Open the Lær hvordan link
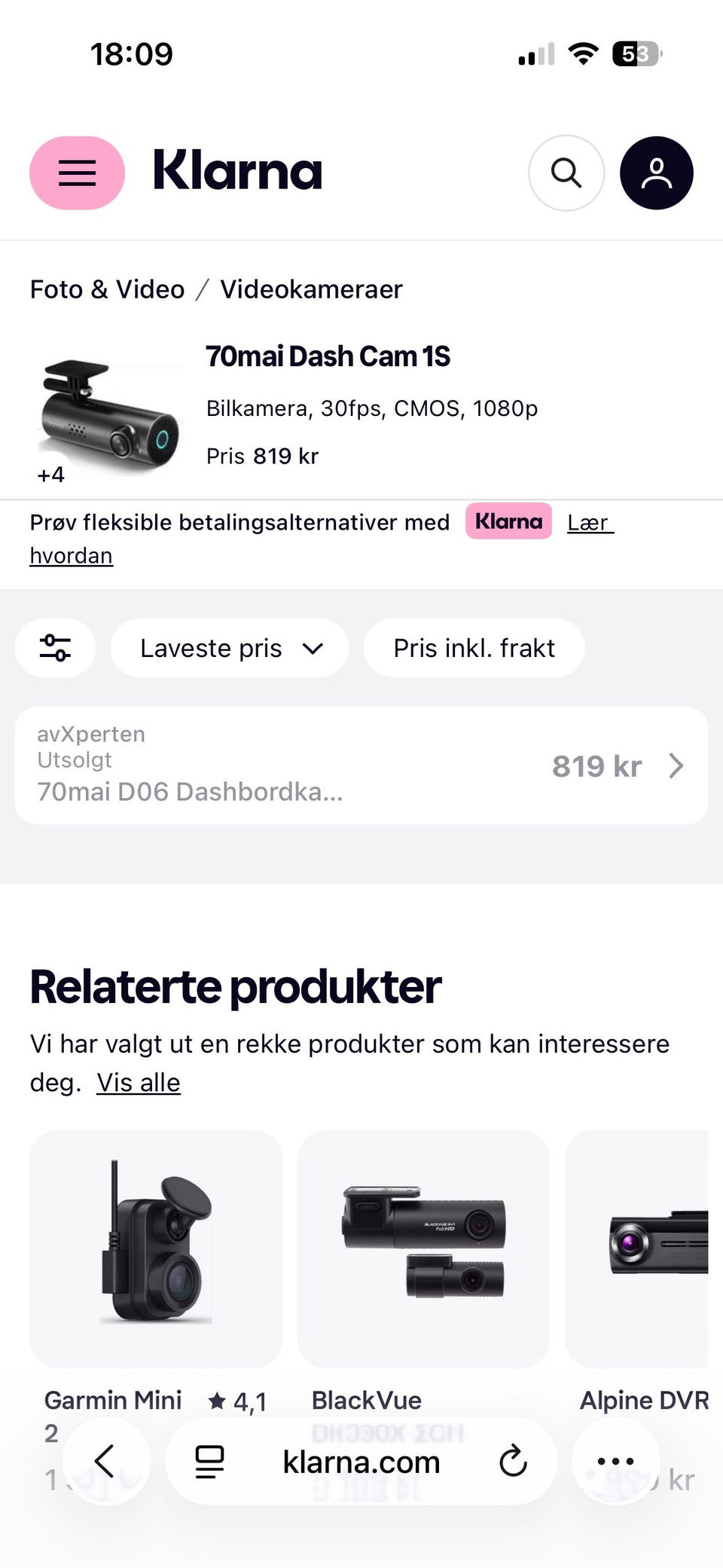 pyautogui.click(x=590, y=522)
